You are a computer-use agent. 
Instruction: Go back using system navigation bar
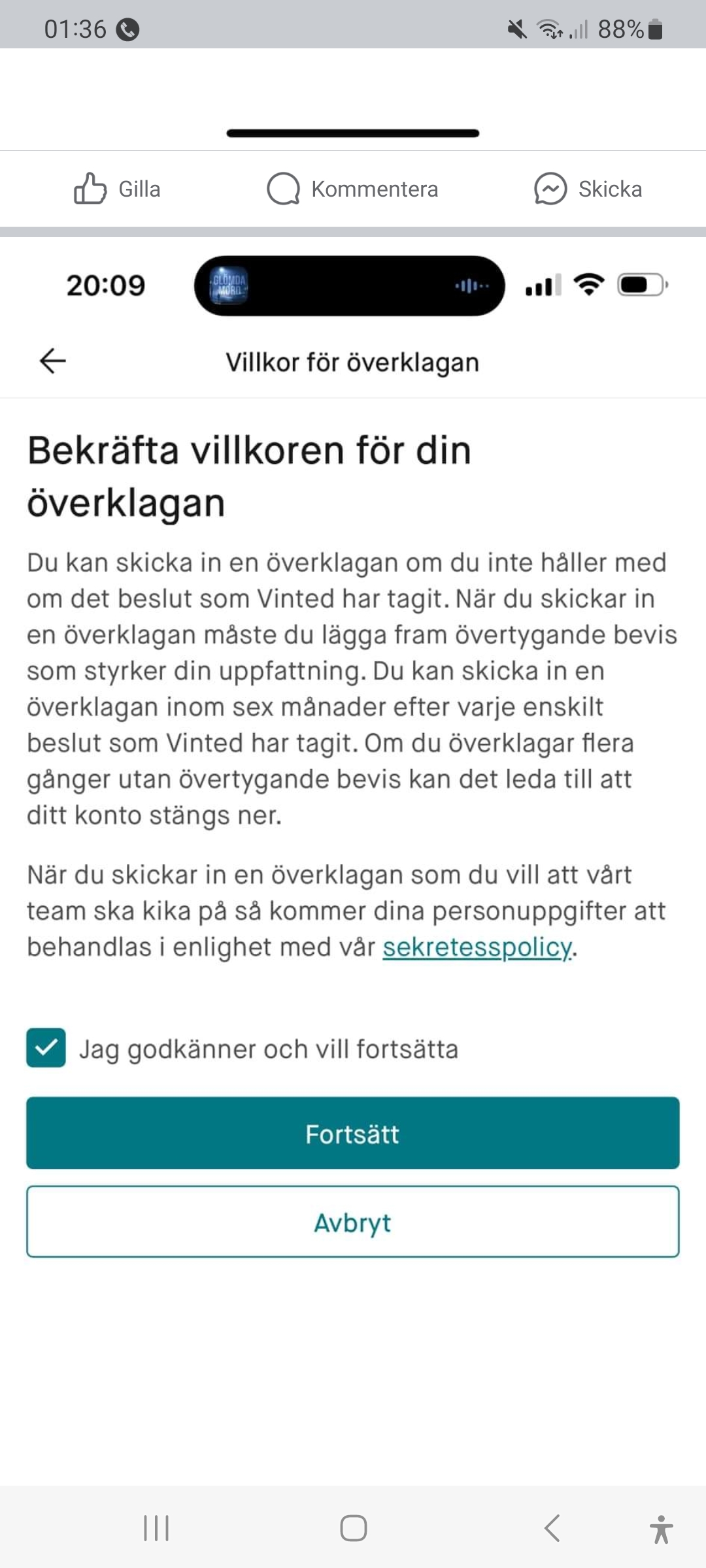click(x=552, y=1528)
